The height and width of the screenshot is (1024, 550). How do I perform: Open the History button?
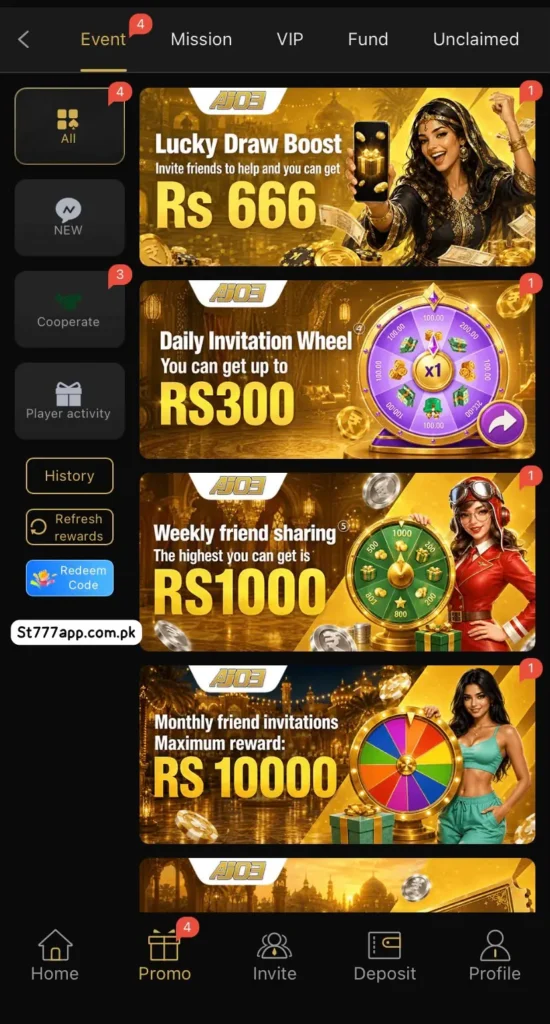point(69,475)
